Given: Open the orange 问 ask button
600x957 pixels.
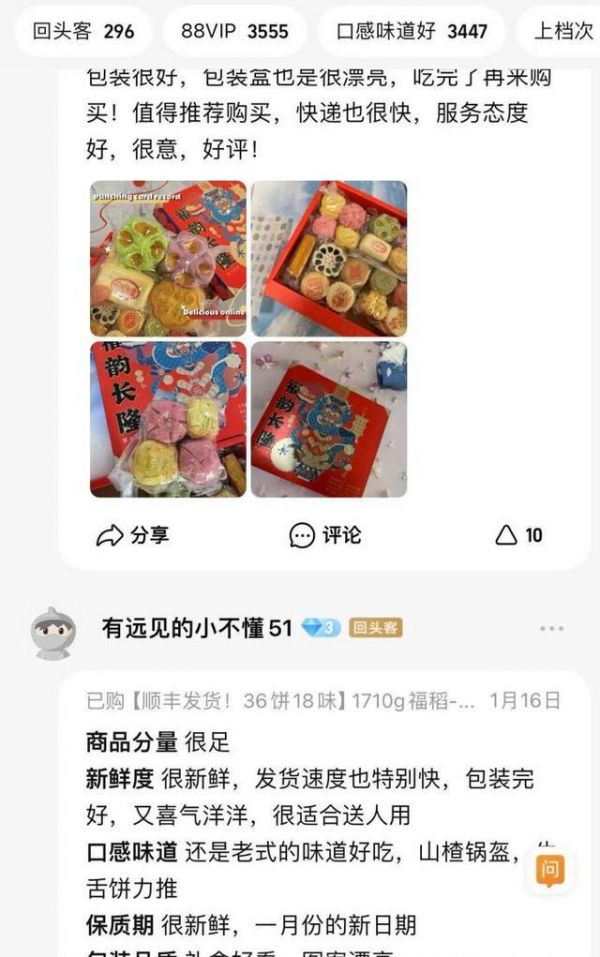Looking at the screenshot, I should point(549,870).
